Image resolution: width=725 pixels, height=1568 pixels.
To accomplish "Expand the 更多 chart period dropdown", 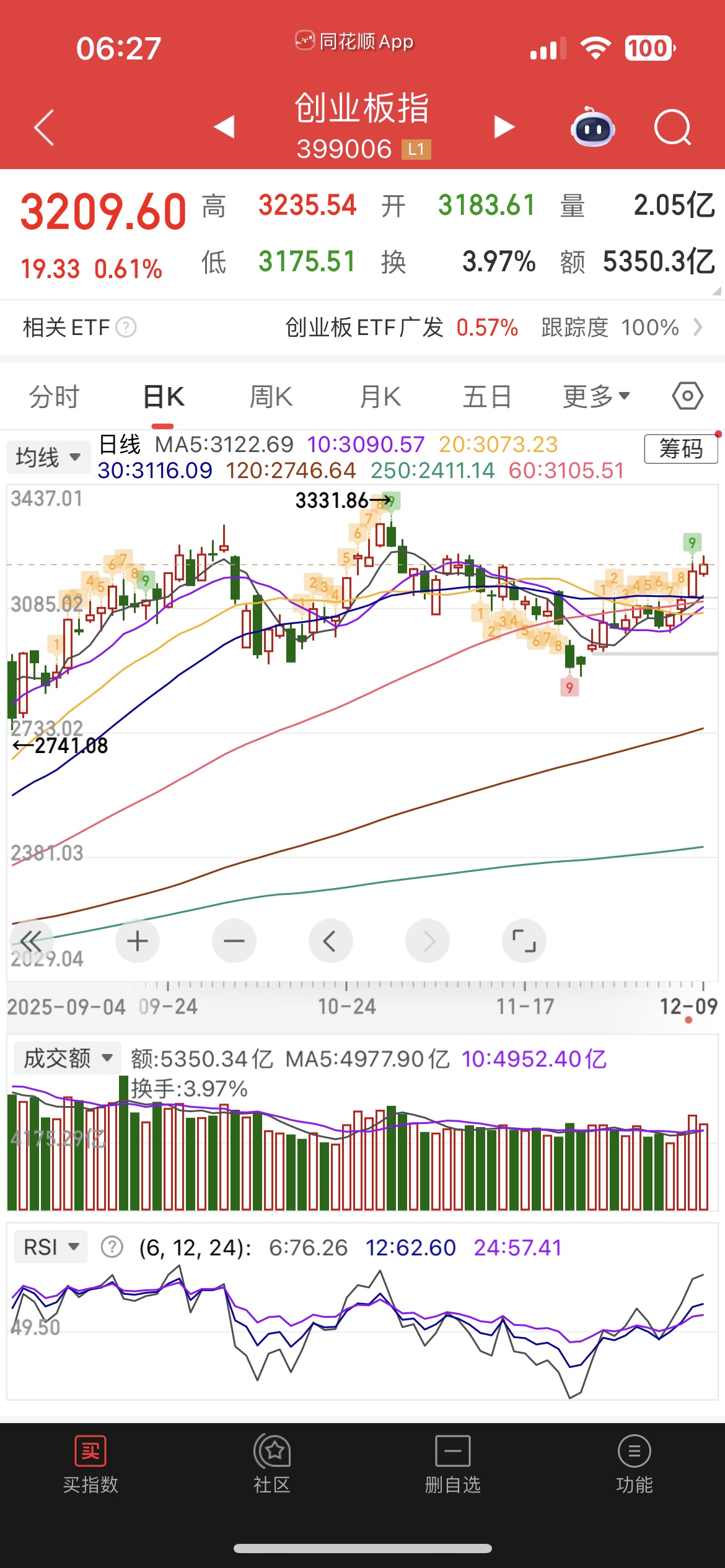I will point(595,395).
